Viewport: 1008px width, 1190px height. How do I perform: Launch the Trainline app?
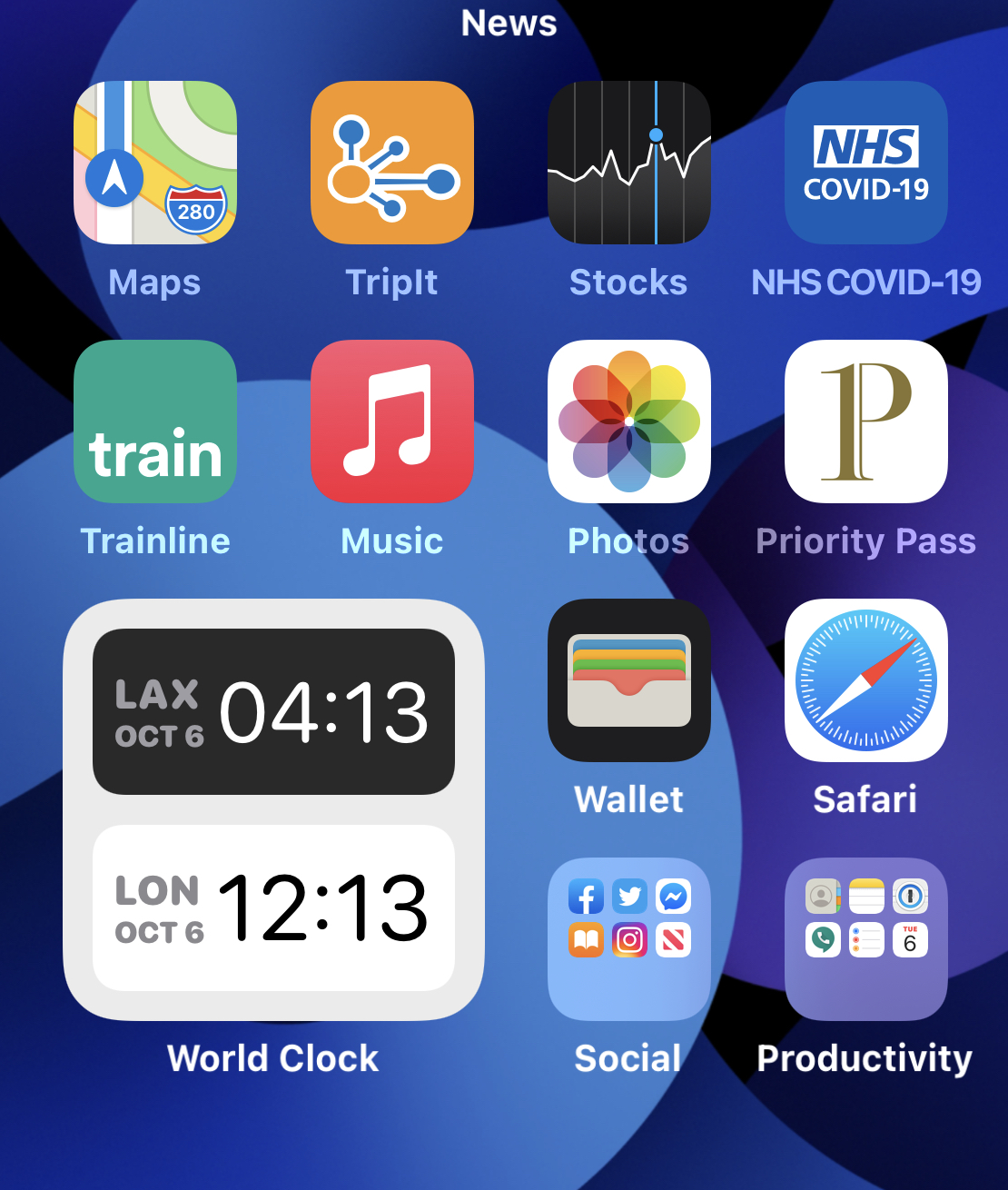155,421
